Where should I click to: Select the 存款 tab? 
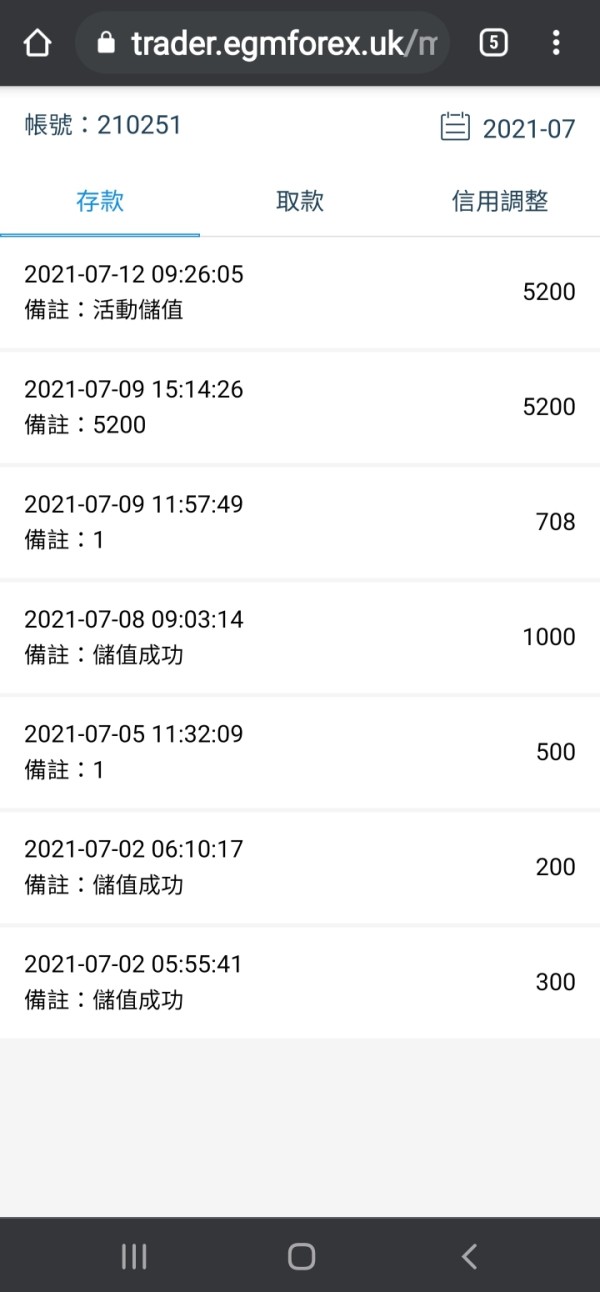[x=100, y=201]
